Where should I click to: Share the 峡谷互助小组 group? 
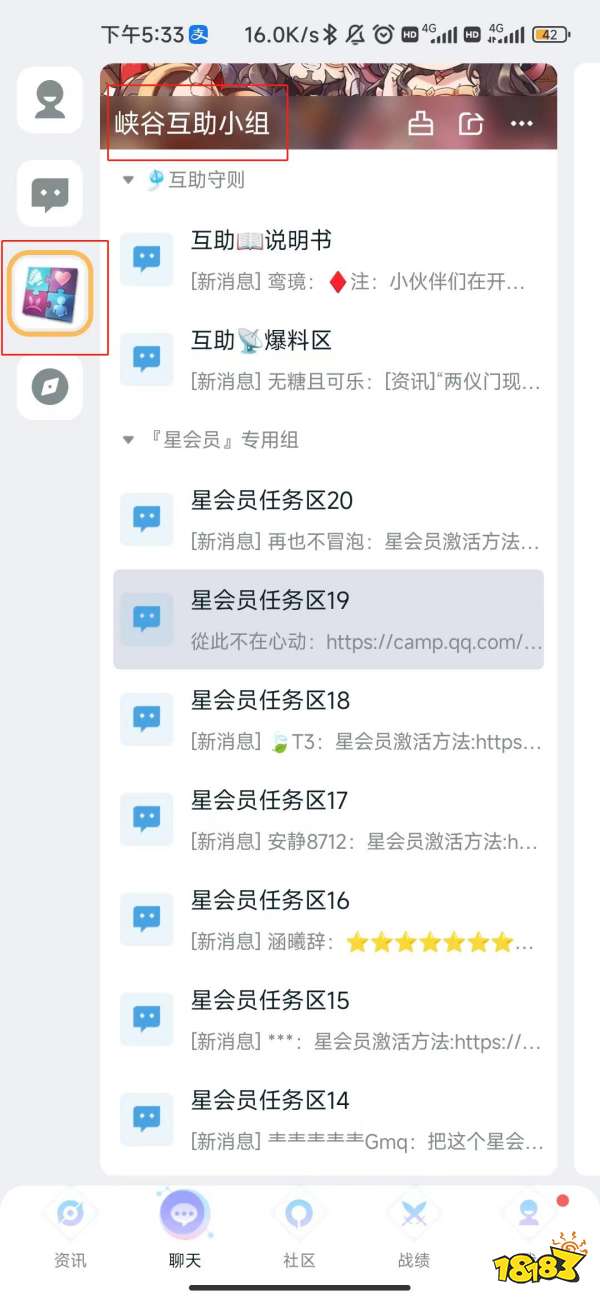point(471,124)
